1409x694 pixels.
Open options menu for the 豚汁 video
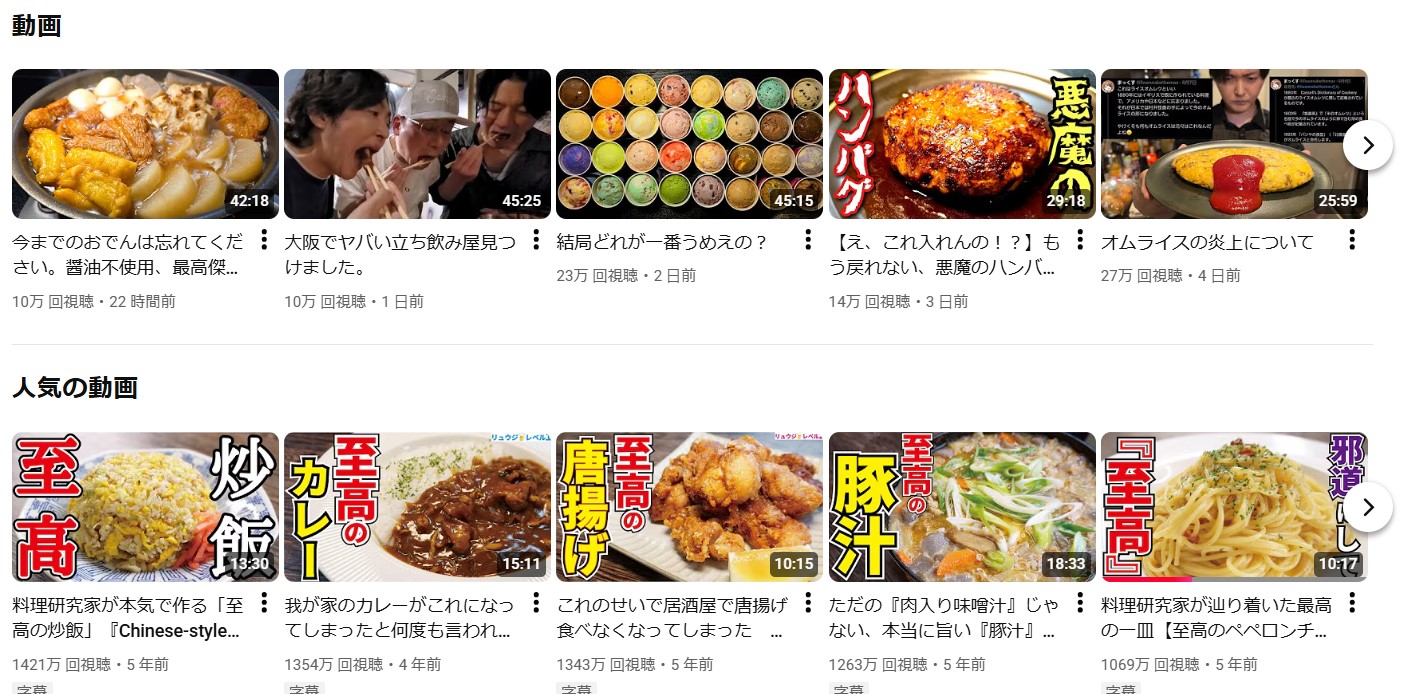coord(1080,603)
